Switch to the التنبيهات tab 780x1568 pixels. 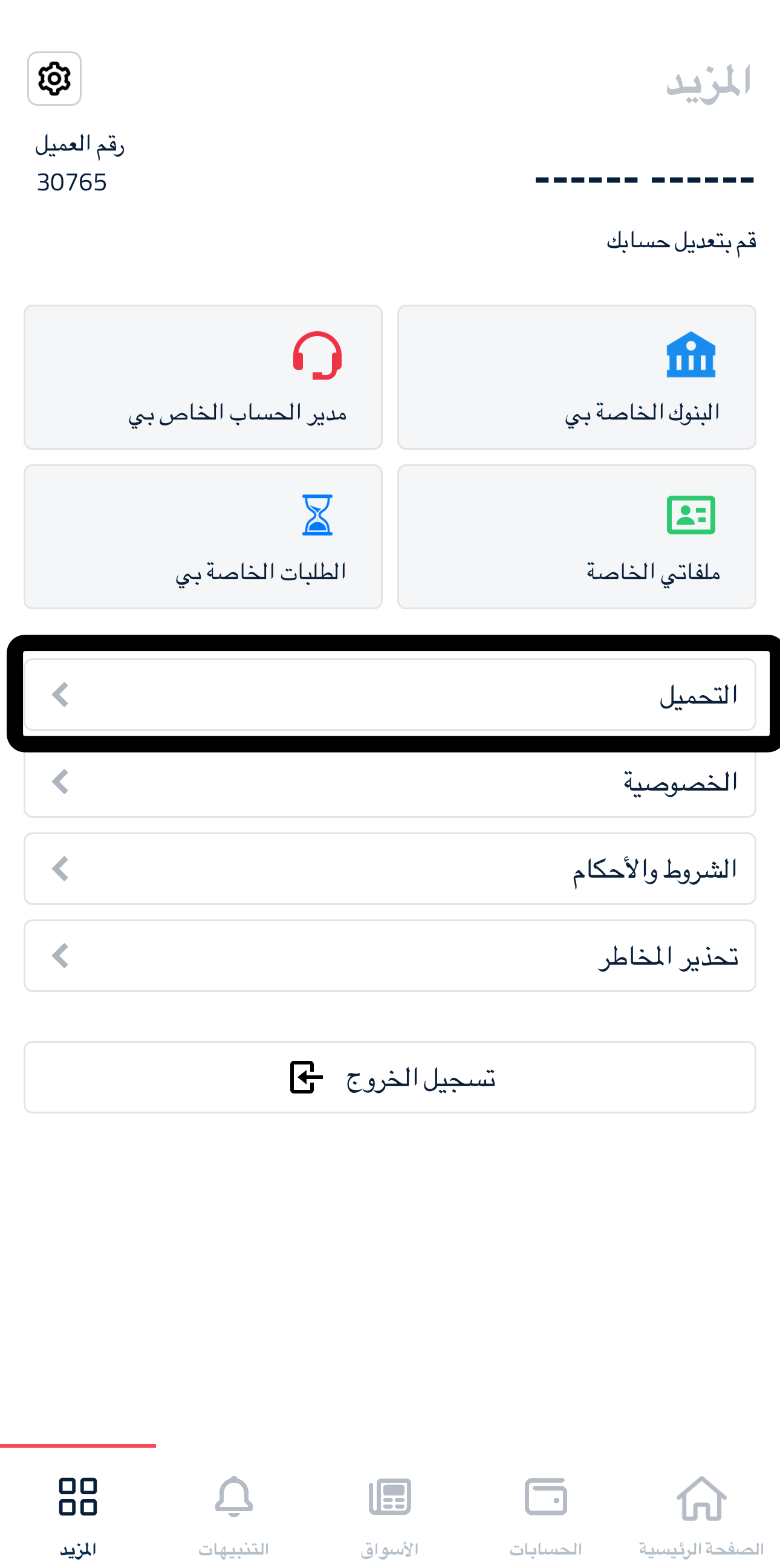[234, 1514]
